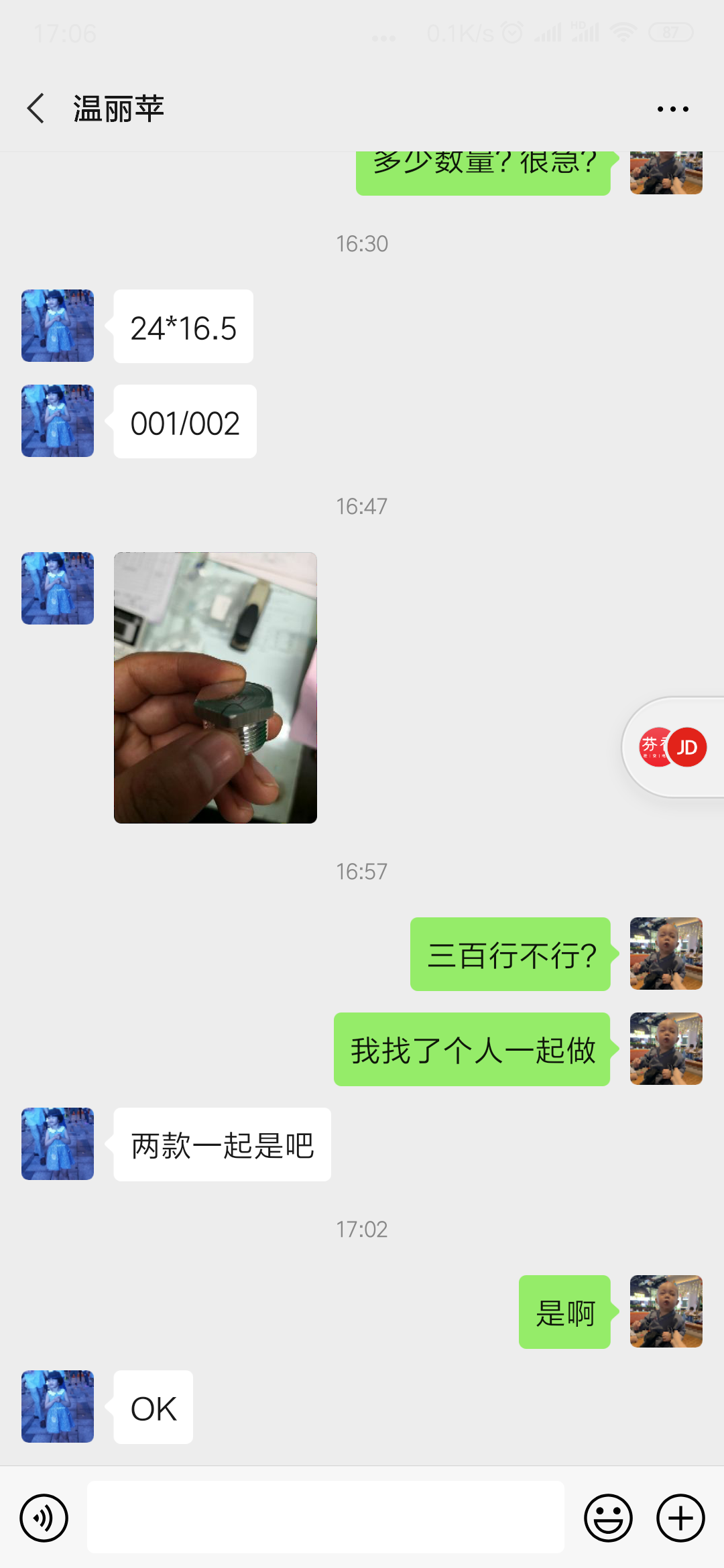Go back from chat with 温丽苹

[36, 109]
